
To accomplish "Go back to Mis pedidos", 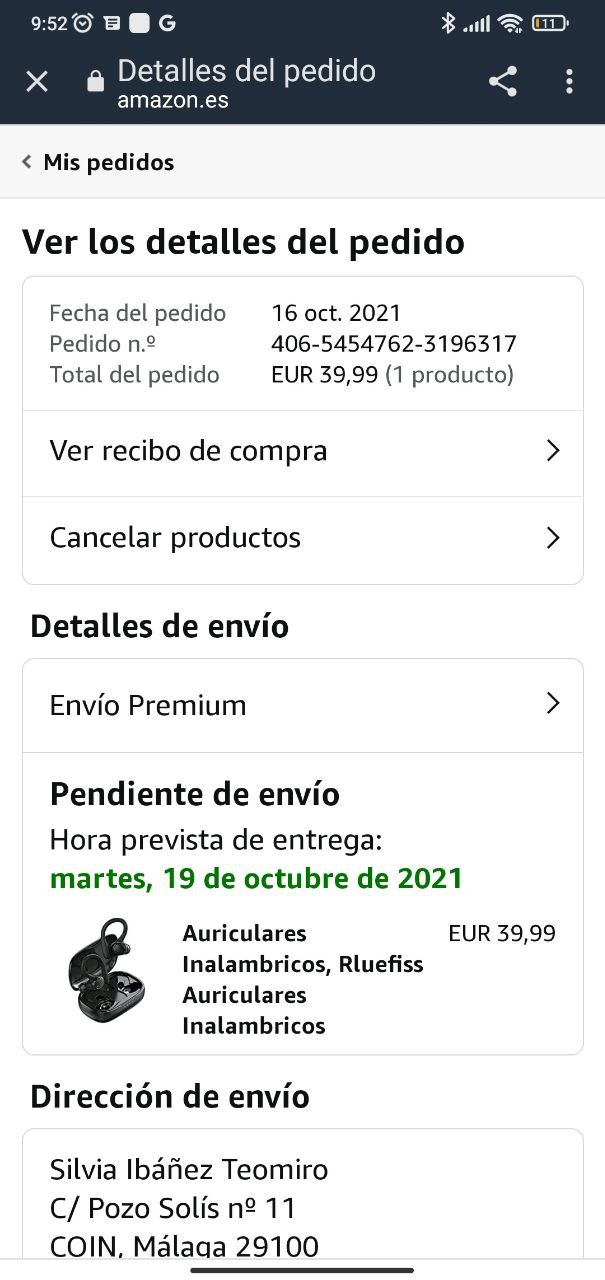I will point(98,162).
